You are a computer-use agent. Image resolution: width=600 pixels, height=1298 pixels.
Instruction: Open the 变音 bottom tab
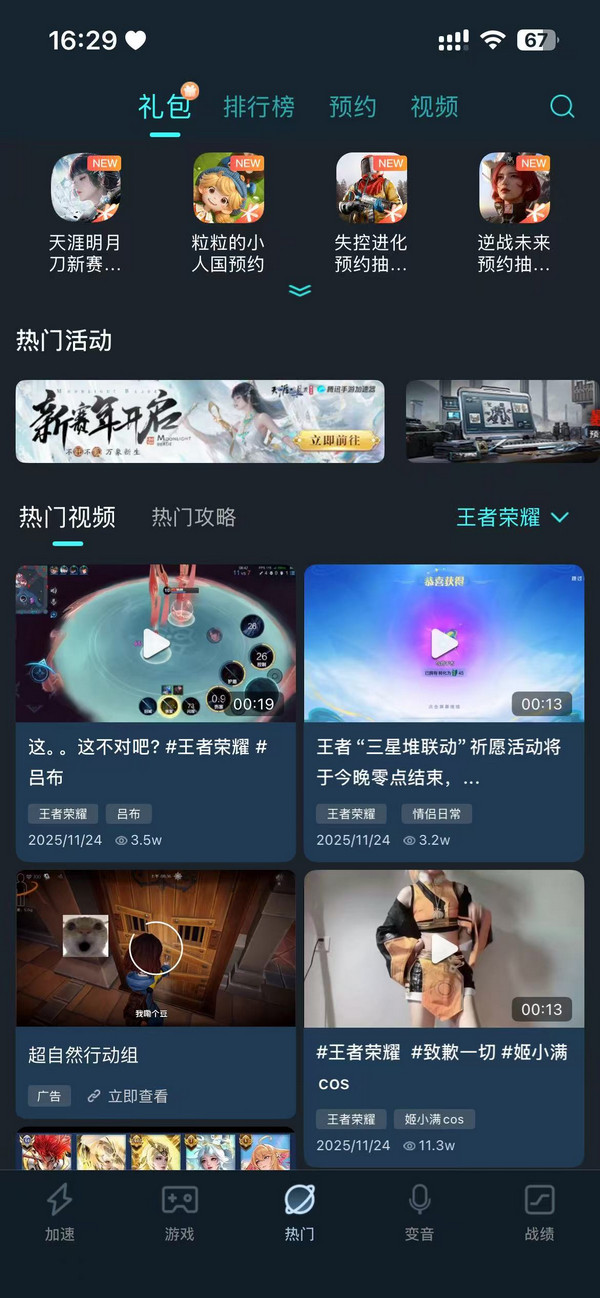click(x=419, y=1212)
